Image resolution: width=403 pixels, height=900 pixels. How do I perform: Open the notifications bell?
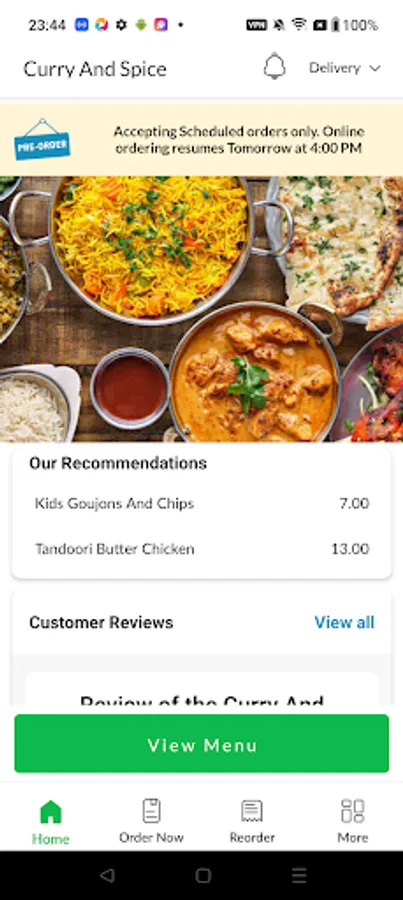coord(274,67)
